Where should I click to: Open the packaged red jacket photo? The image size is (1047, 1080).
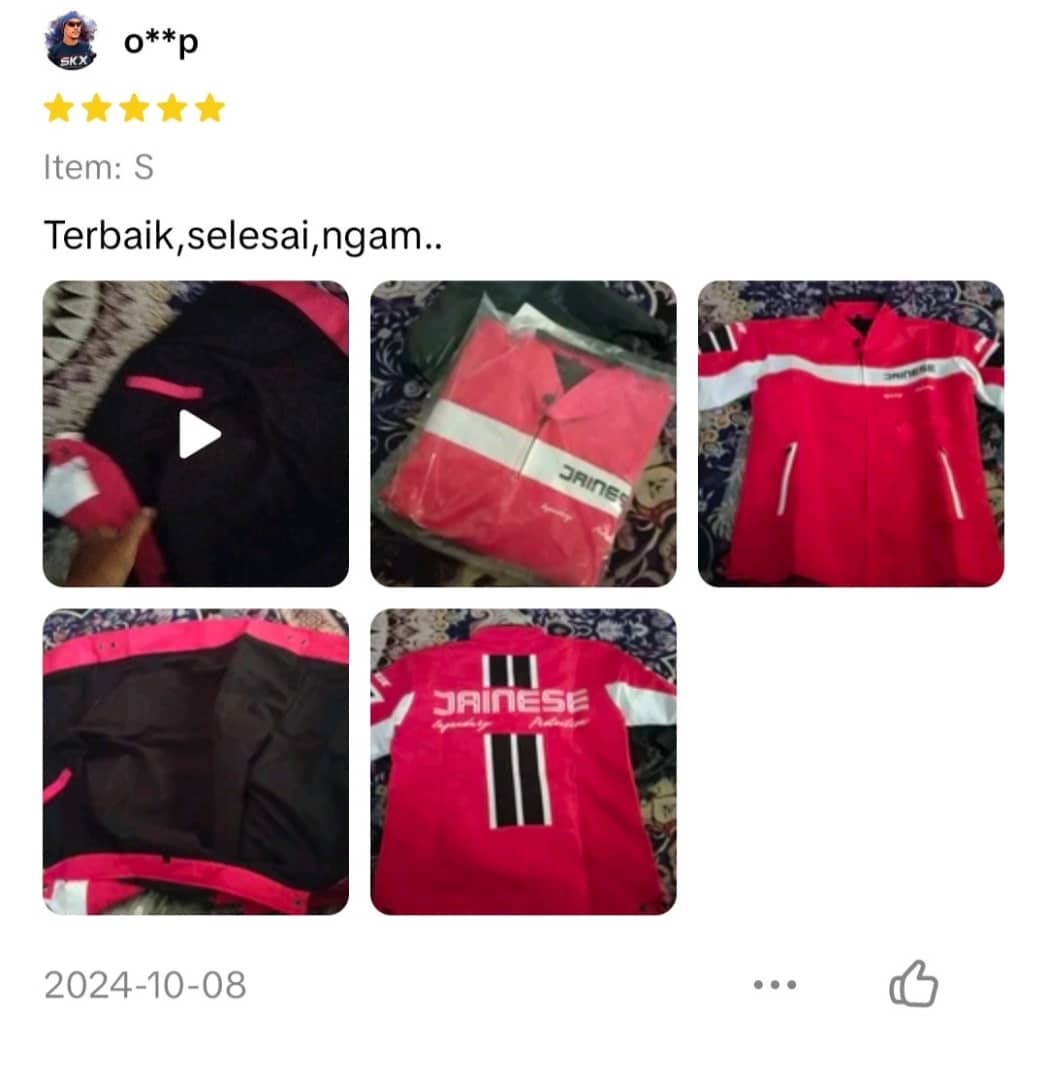(523, 434)
